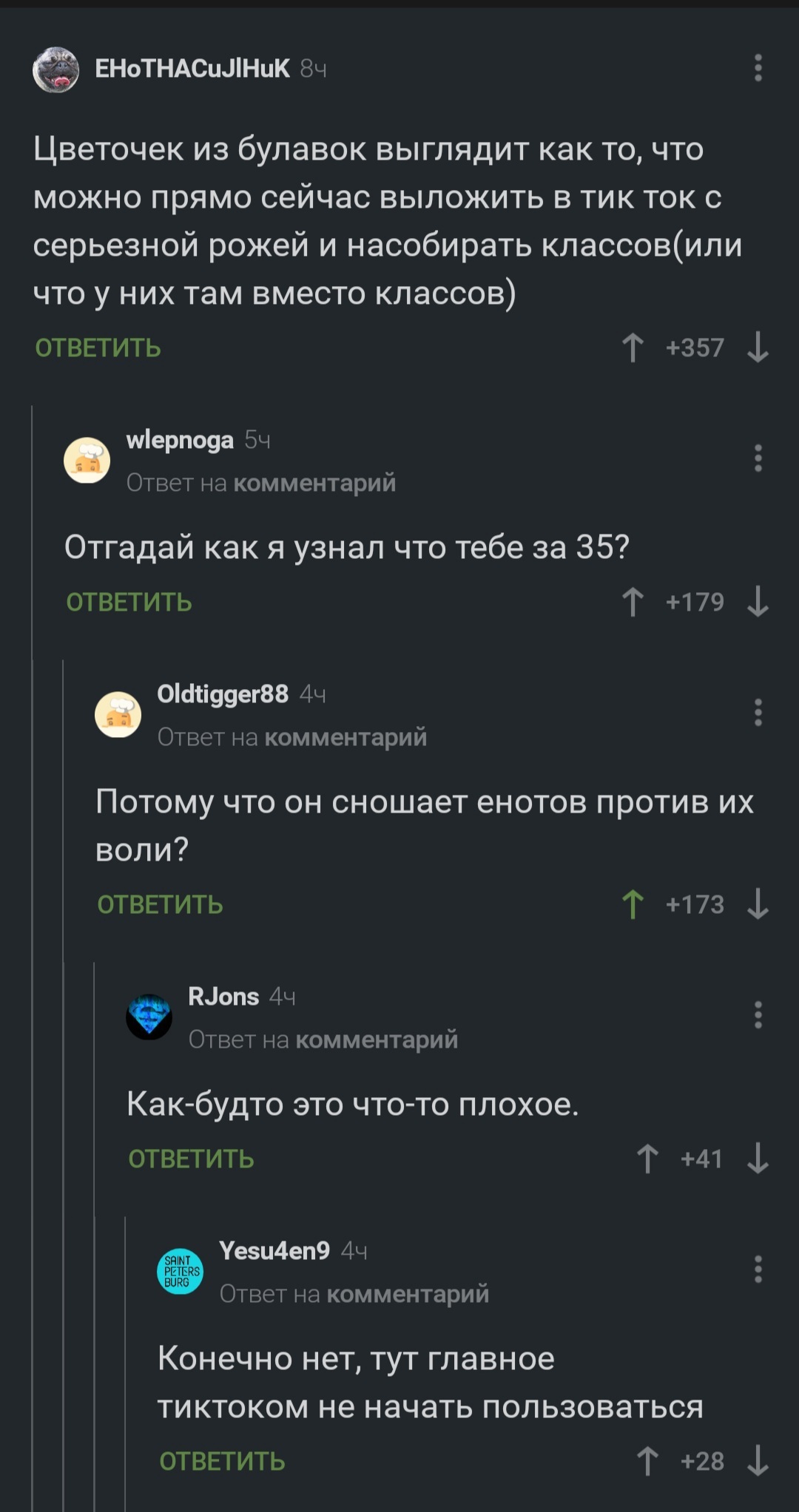Screen dimensions: 799x1512
Task: Reply to Yesu4en9's comment
Action: point(222,1461)
